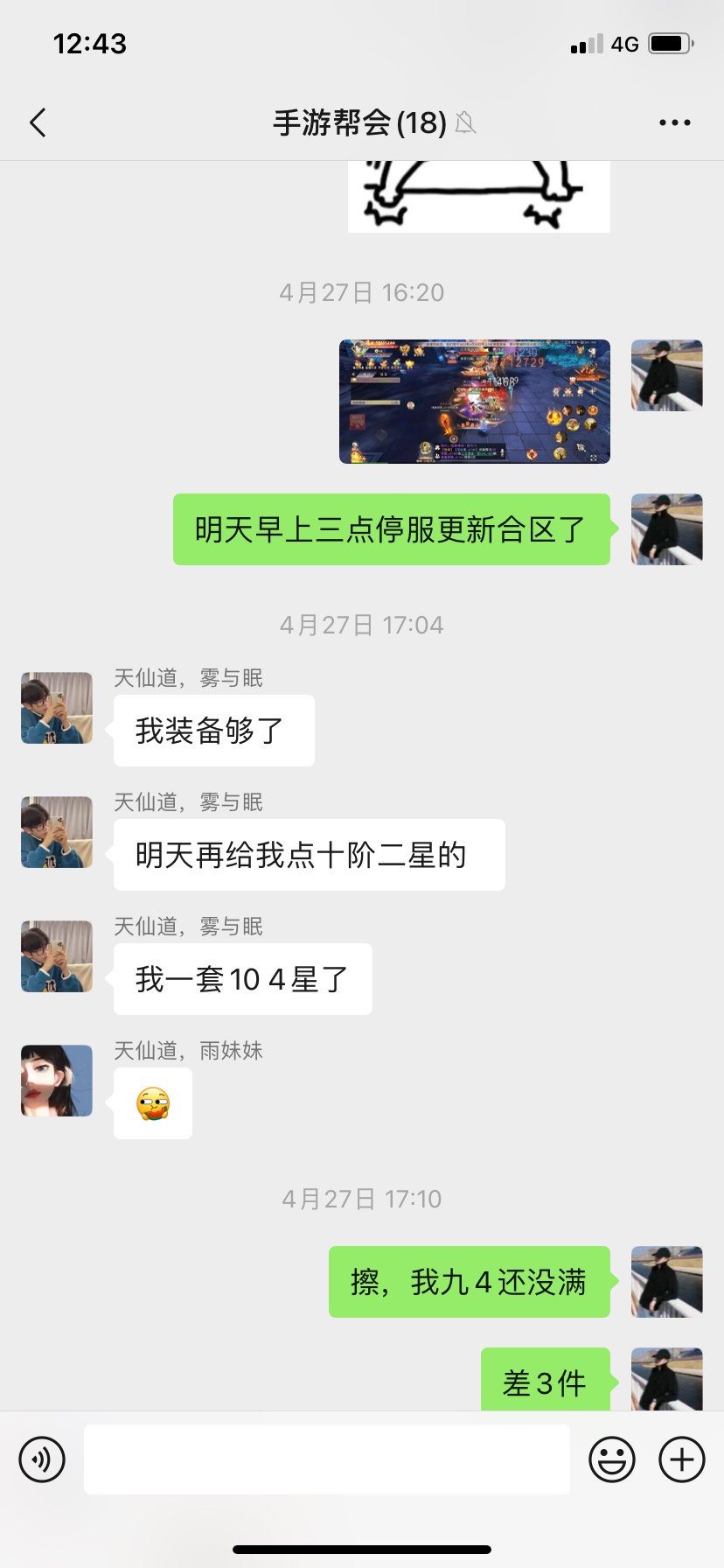This screenshot has height=1568, width=724.
Task: Open my avatar beside 明天早上三点停服更新合区了
Action: coord(666,529)
